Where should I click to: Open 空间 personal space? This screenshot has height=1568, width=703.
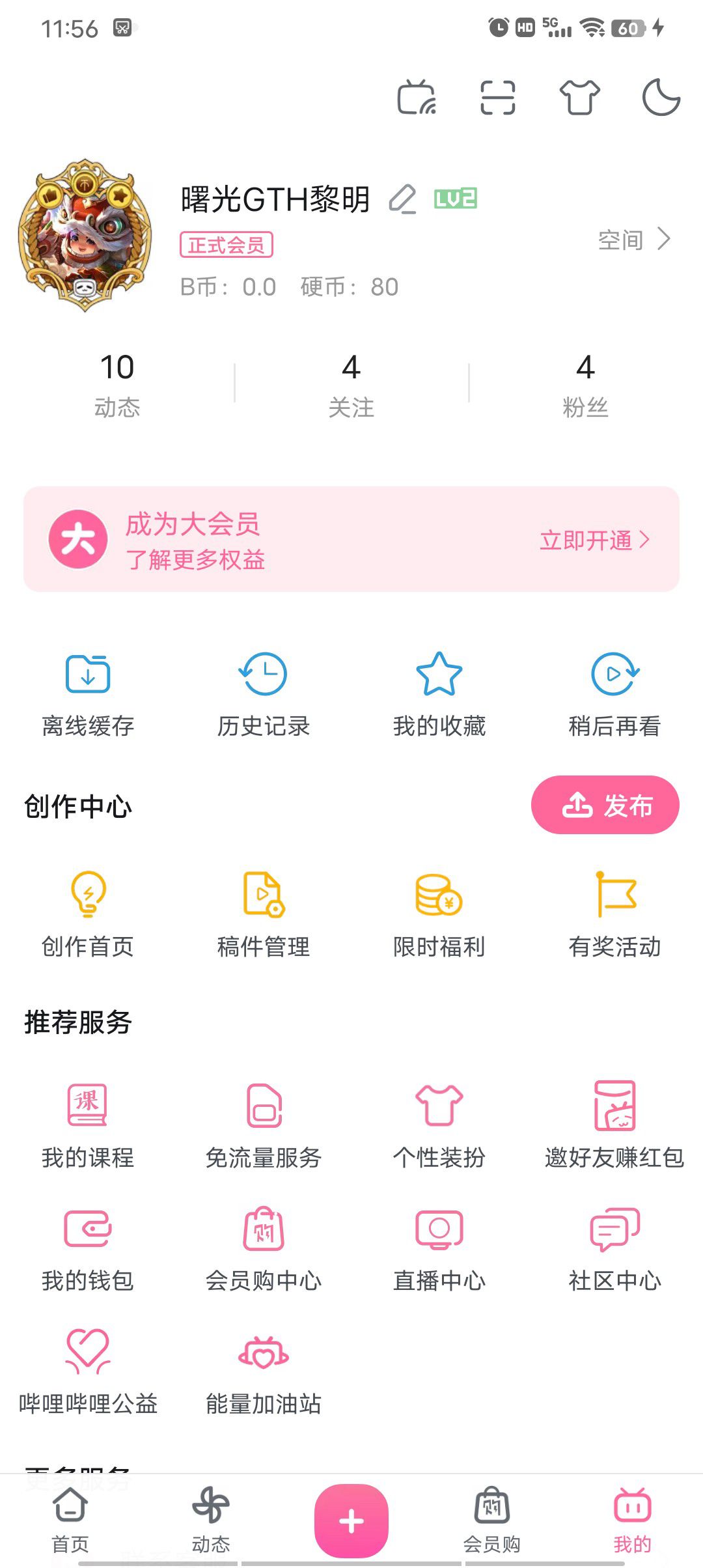tap(633, 240)
